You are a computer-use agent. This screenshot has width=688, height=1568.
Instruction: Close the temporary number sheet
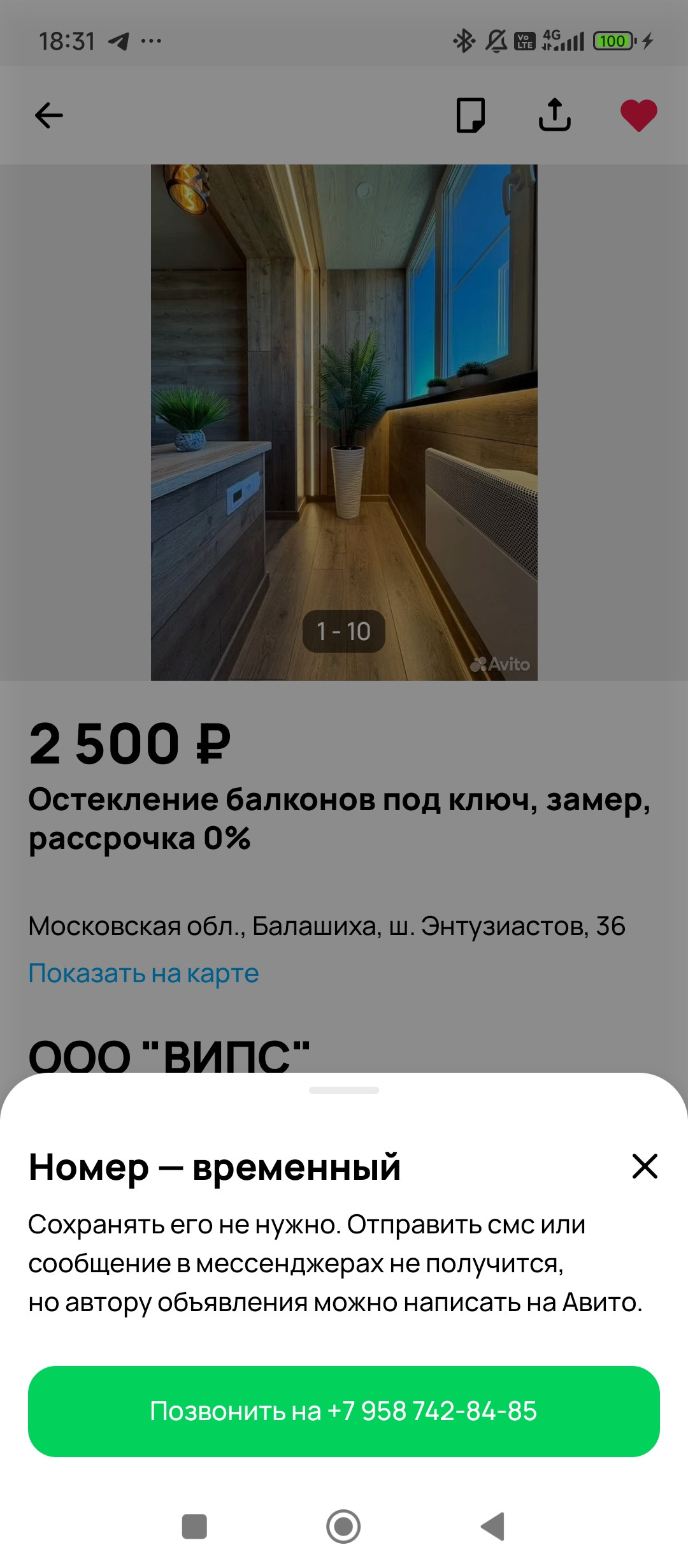(644, 1166)
